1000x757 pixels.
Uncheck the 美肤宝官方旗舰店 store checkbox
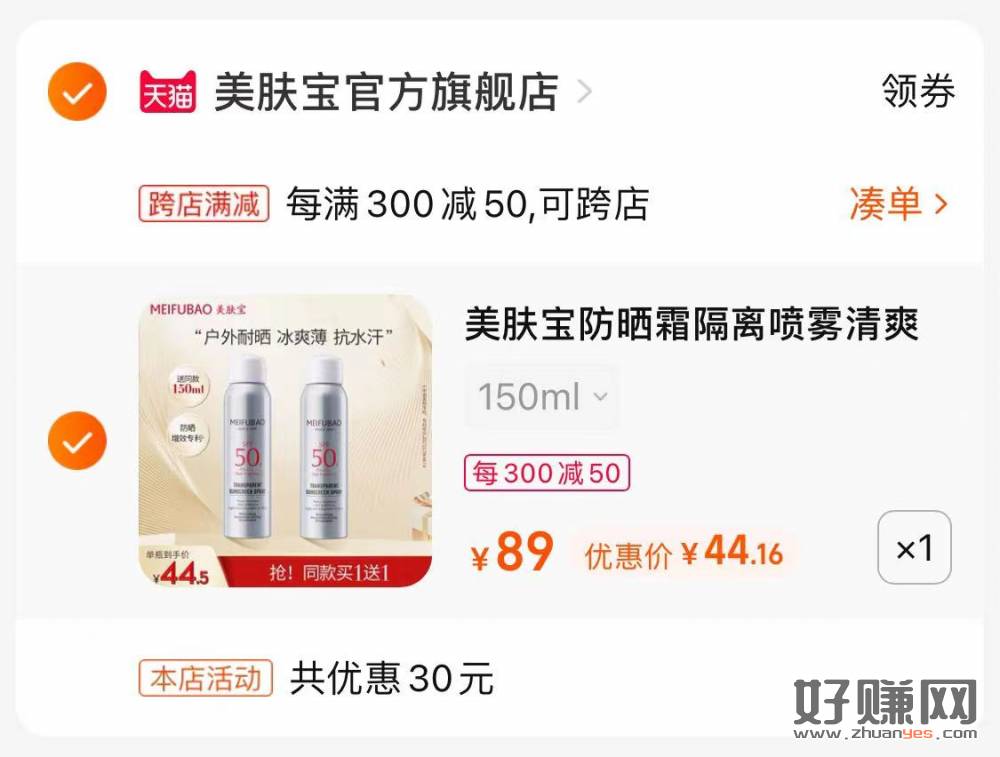77,92
